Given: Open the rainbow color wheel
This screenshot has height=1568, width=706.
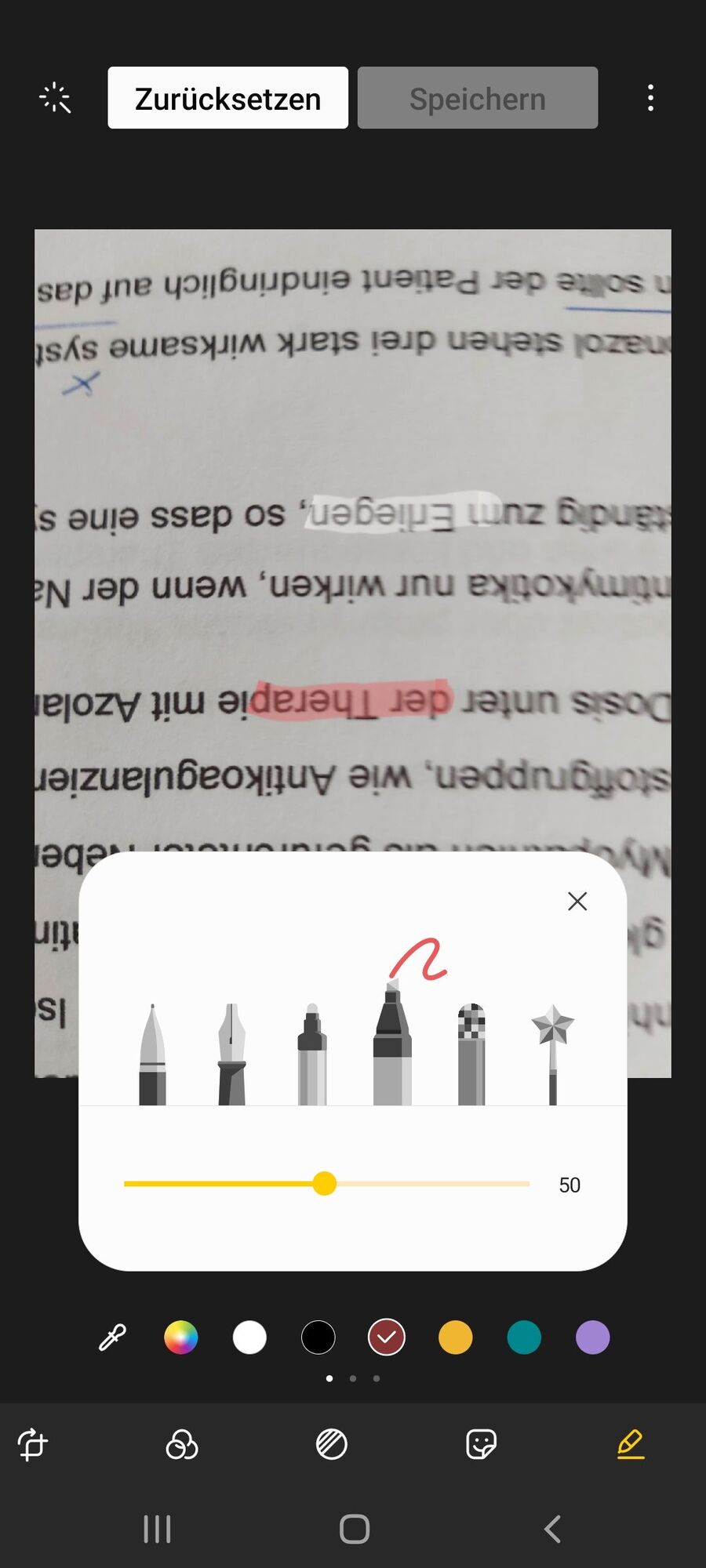Looking at the screenshot, I should point(180,1338).
